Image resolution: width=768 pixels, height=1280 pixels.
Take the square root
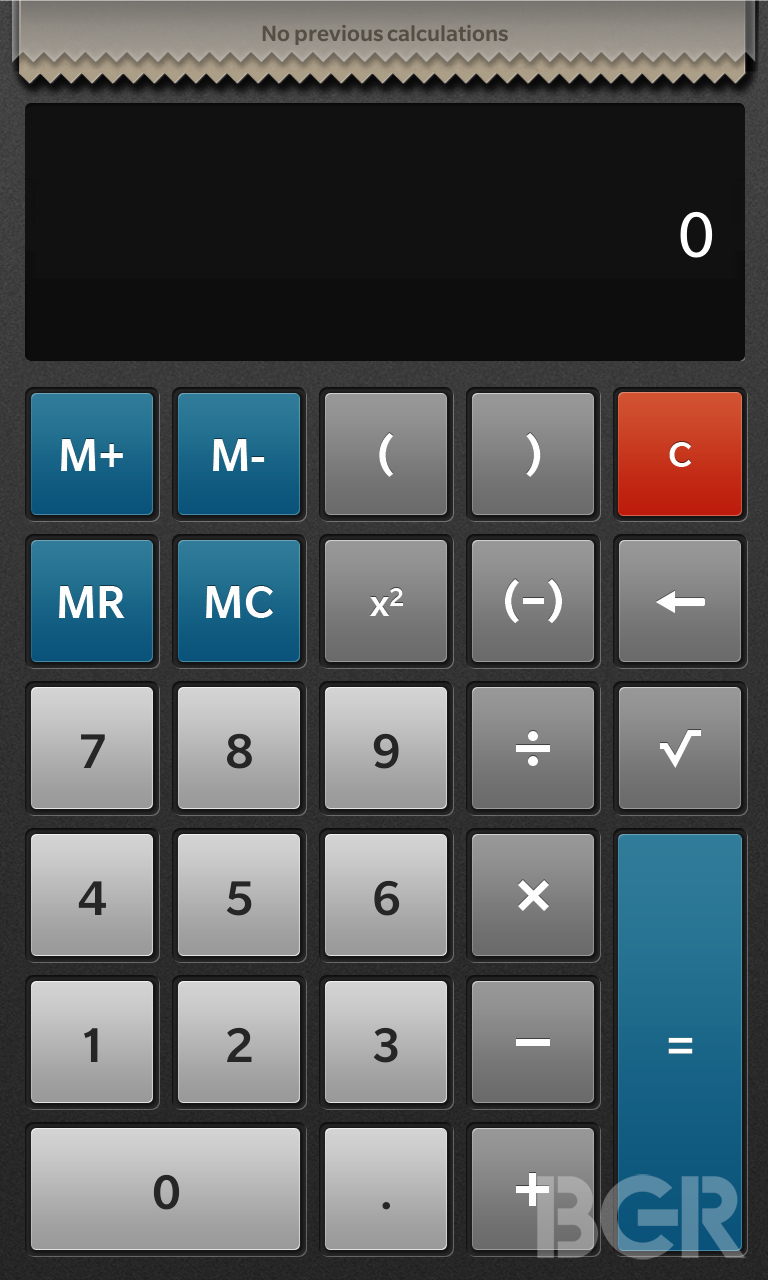(680, 748)
